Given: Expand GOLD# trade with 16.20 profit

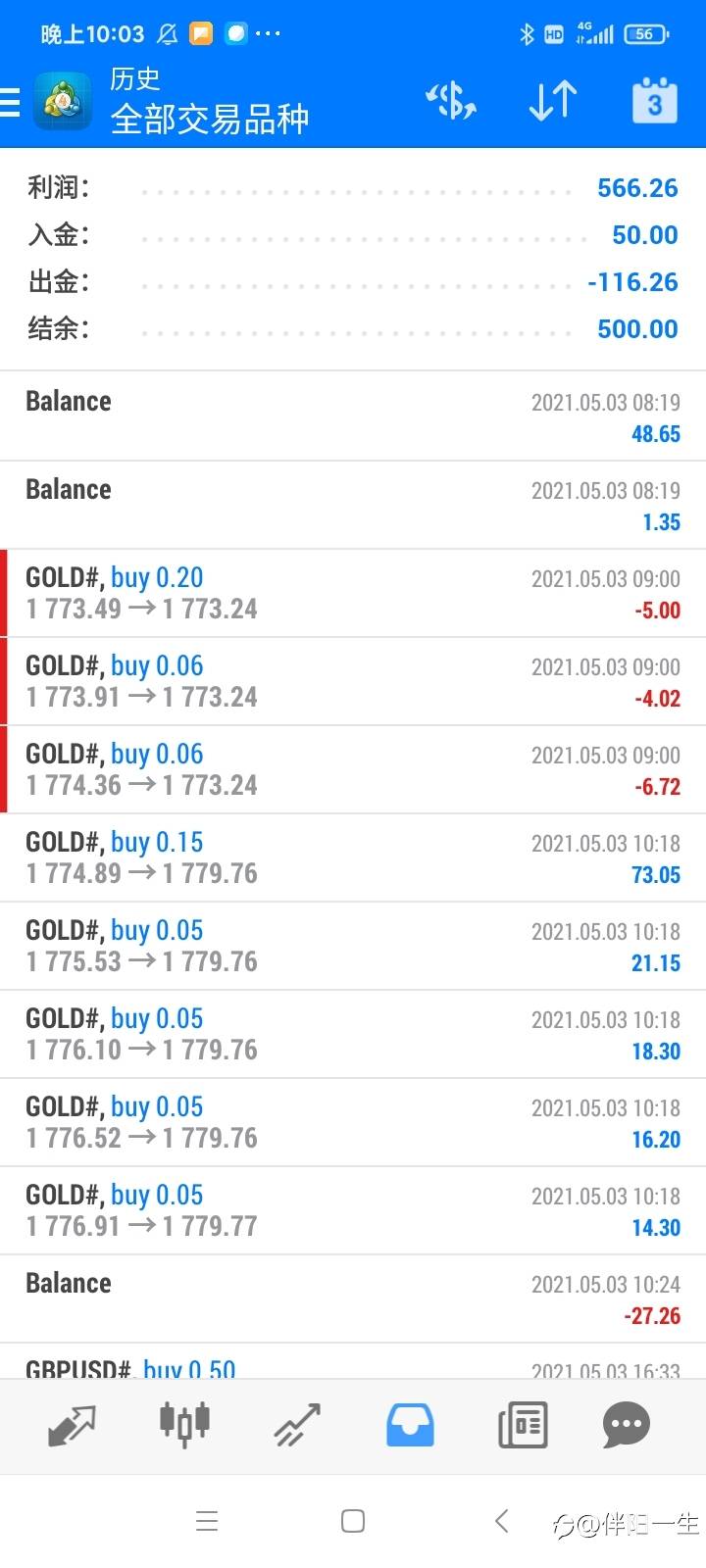Looking at the screenshot, I should [353, 1122].
